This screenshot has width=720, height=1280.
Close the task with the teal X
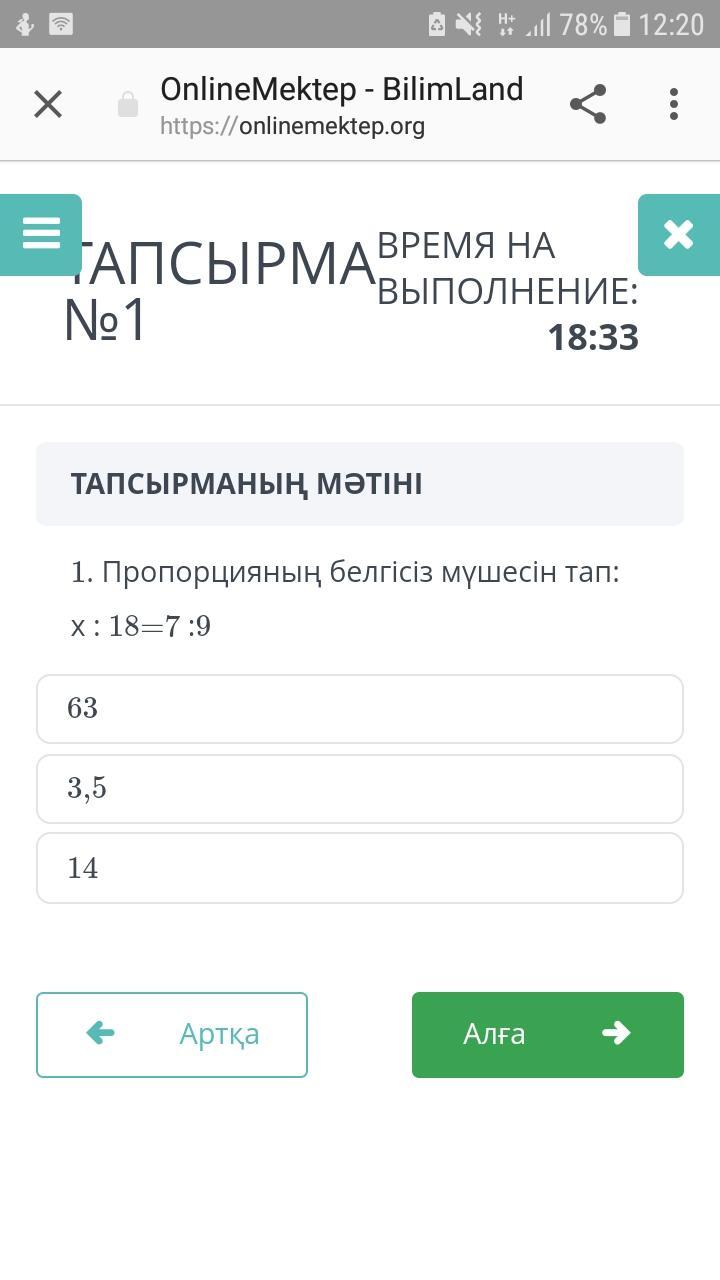(x=678, y=234)
